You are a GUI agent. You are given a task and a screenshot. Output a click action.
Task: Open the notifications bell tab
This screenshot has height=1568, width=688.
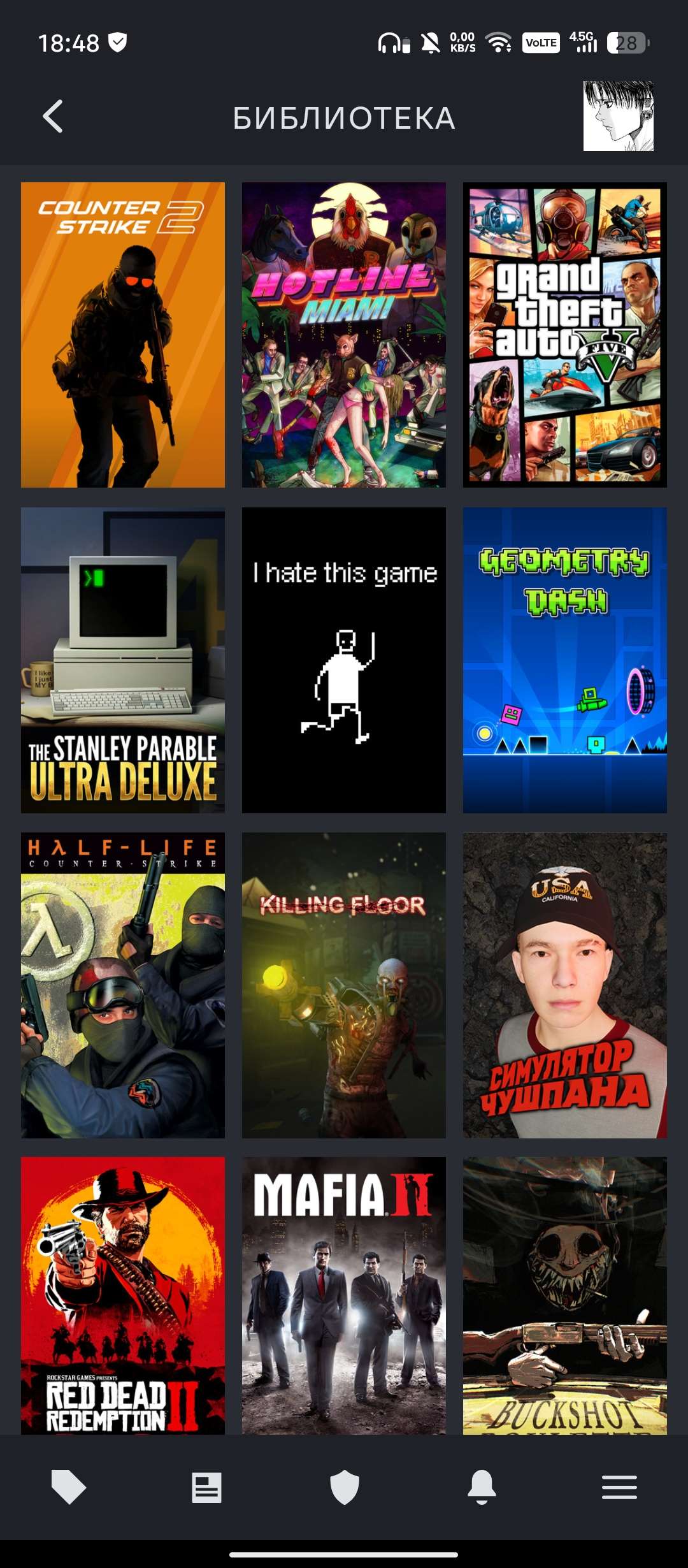(482, 1488)
